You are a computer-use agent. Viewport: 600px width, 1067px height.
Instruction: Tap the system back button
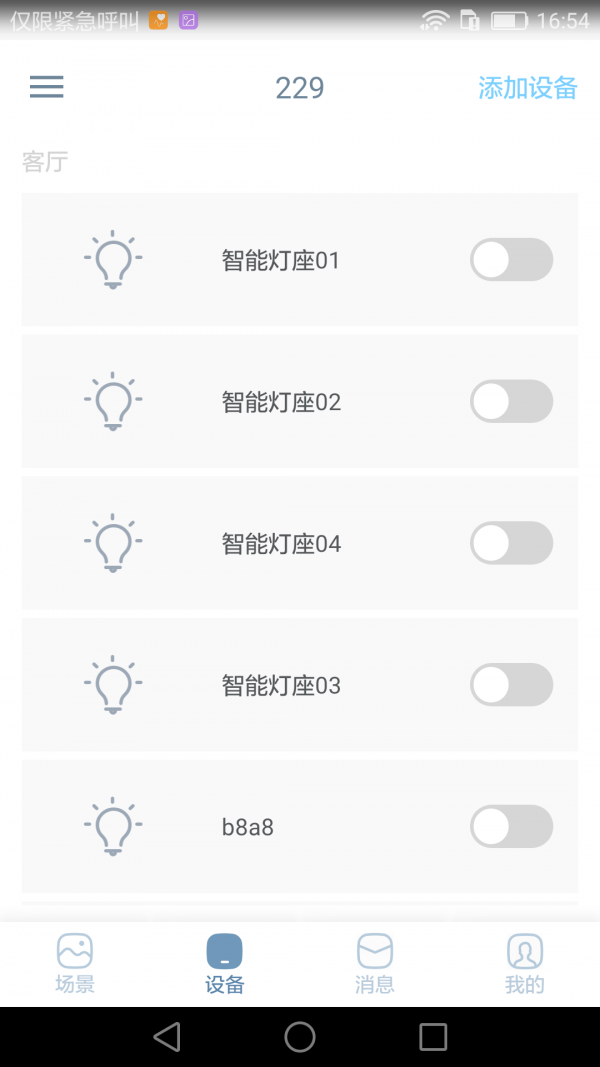[167, 1036]
